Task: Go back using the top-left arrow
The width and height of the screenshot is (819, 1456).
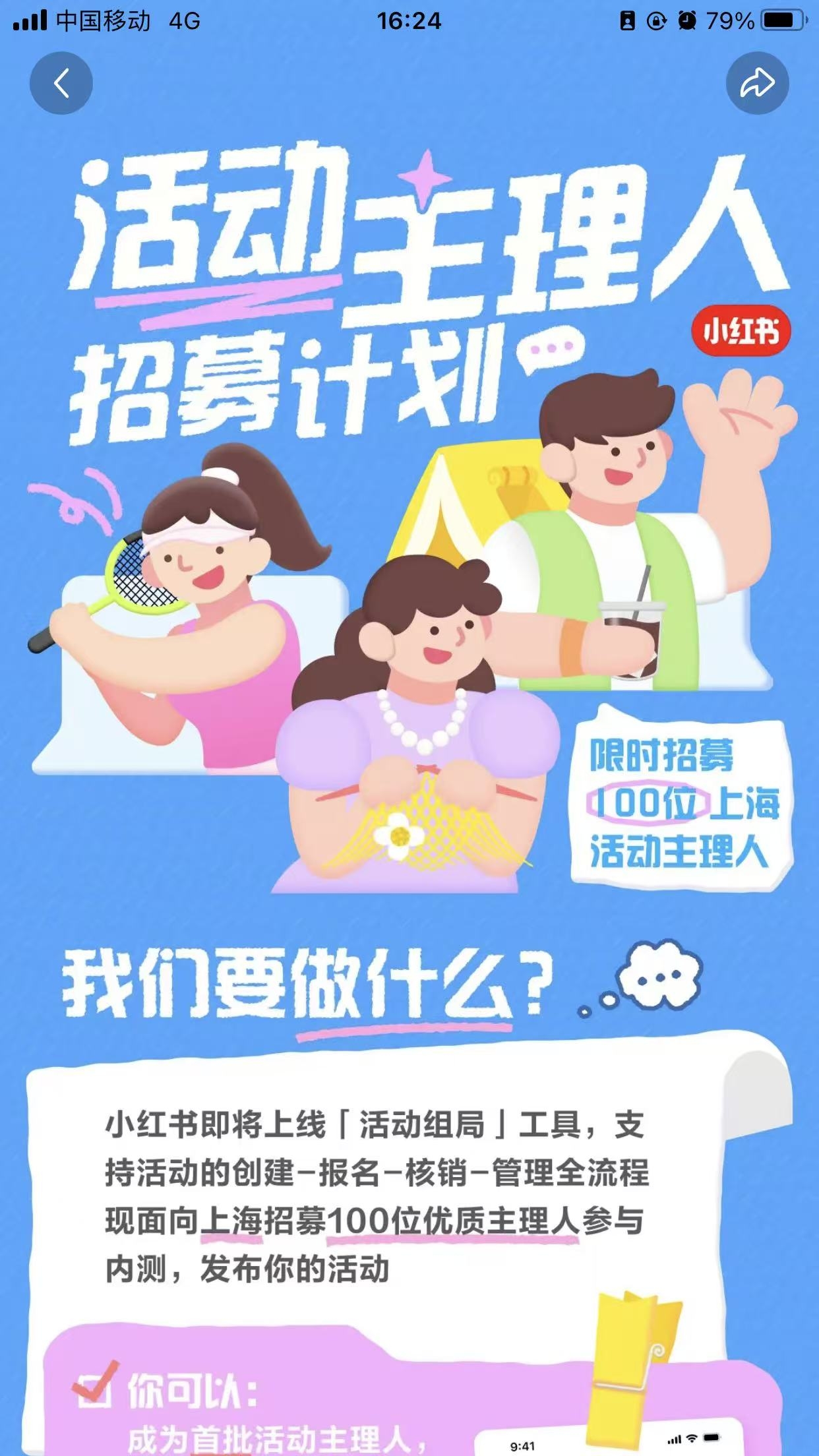Action: click(61, 83)
